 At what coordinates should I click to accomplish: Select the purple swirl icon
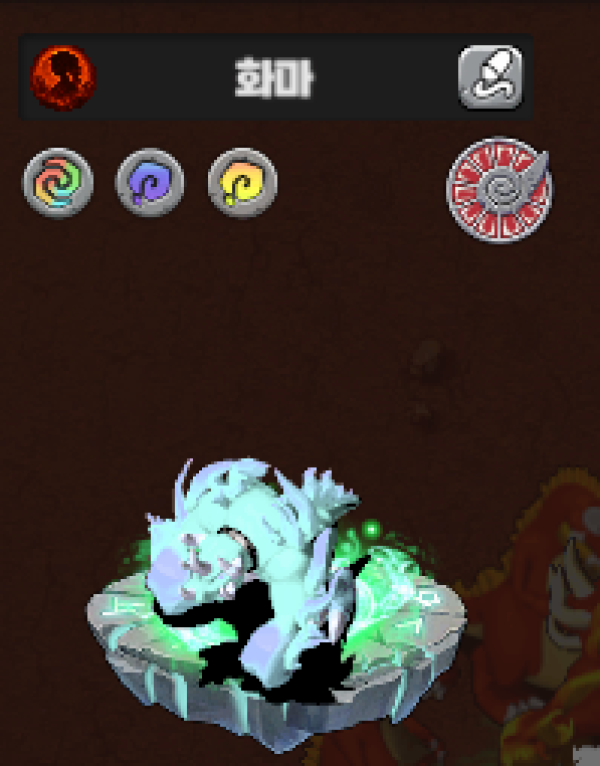coord(150,183)
